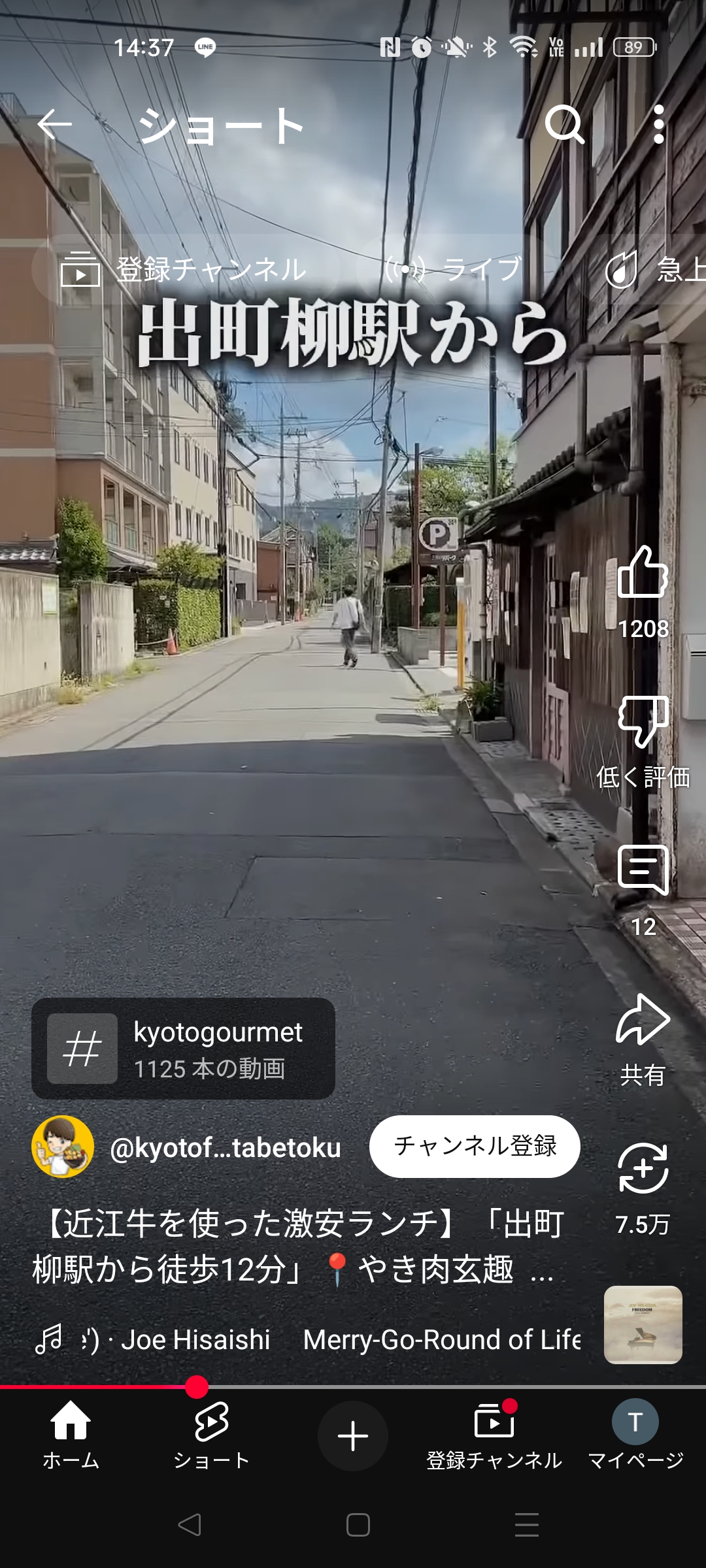Open search in Shorts
The height and width of the screenshot is (1568, 706).
coord(565,124)
